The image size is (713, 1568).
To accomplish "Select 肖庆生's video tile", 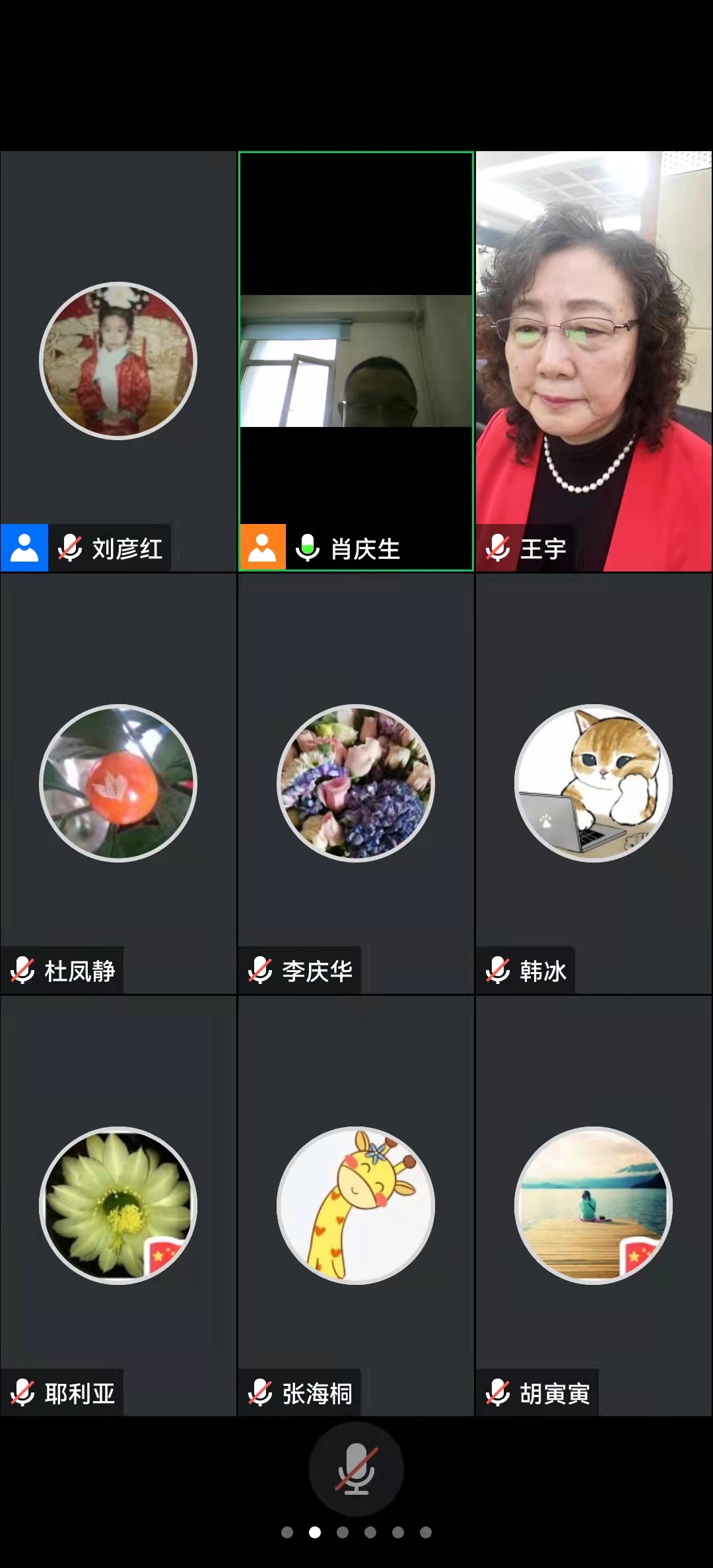I will pyautogui.click(x=356, y=361).
